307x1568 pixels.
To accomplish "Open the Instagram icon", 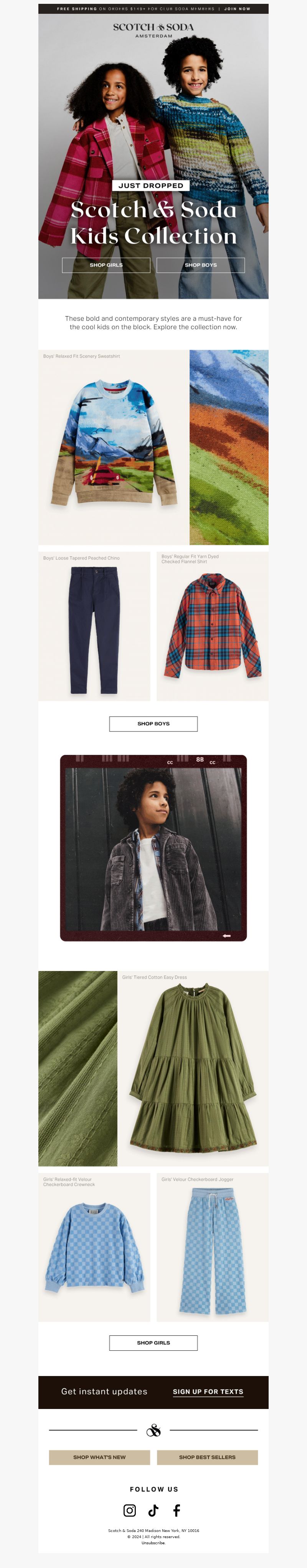I will click(x=130, y=1510).
